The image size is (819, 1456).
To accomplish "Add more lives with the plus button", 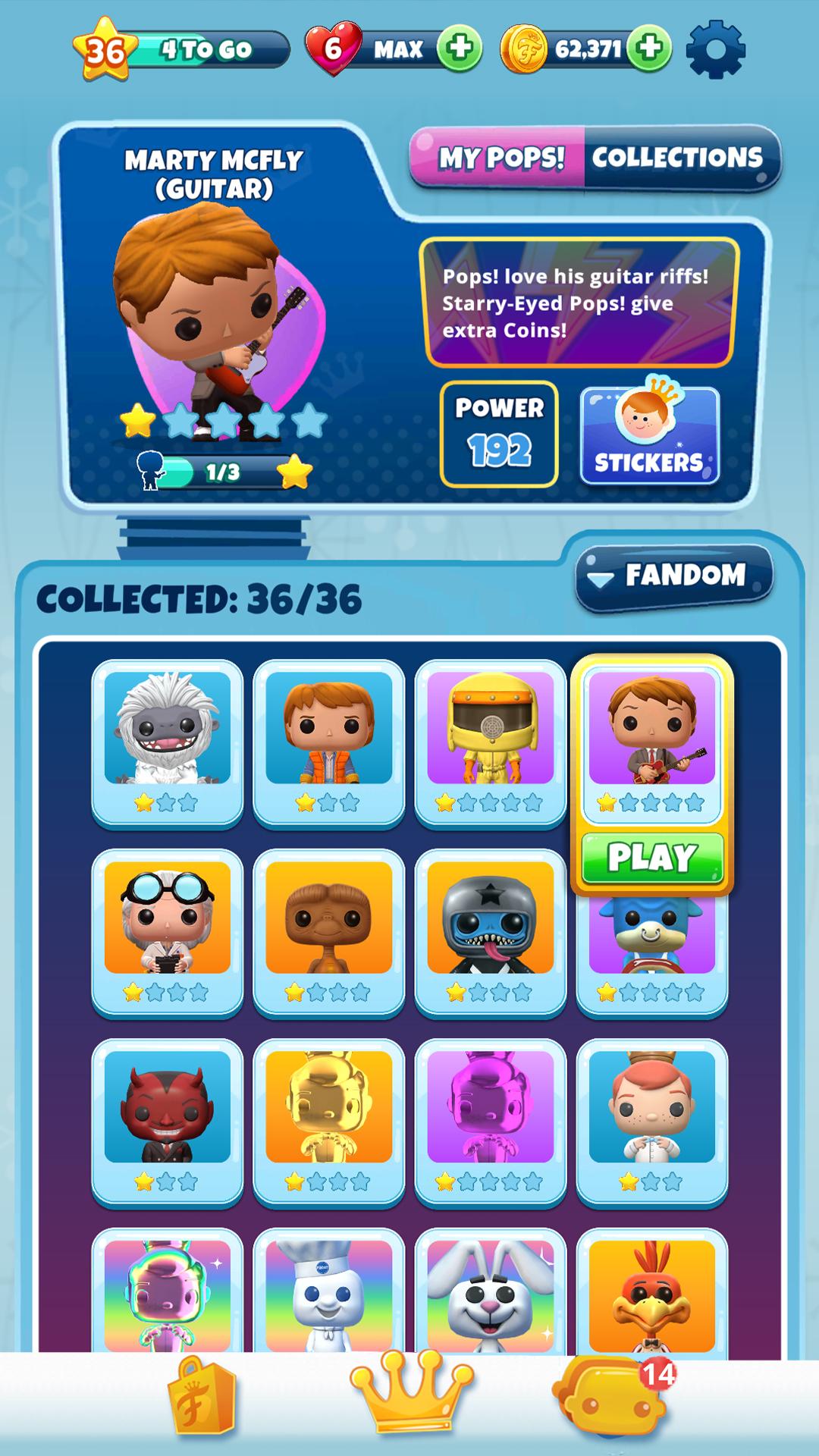I will pos(460,49).
